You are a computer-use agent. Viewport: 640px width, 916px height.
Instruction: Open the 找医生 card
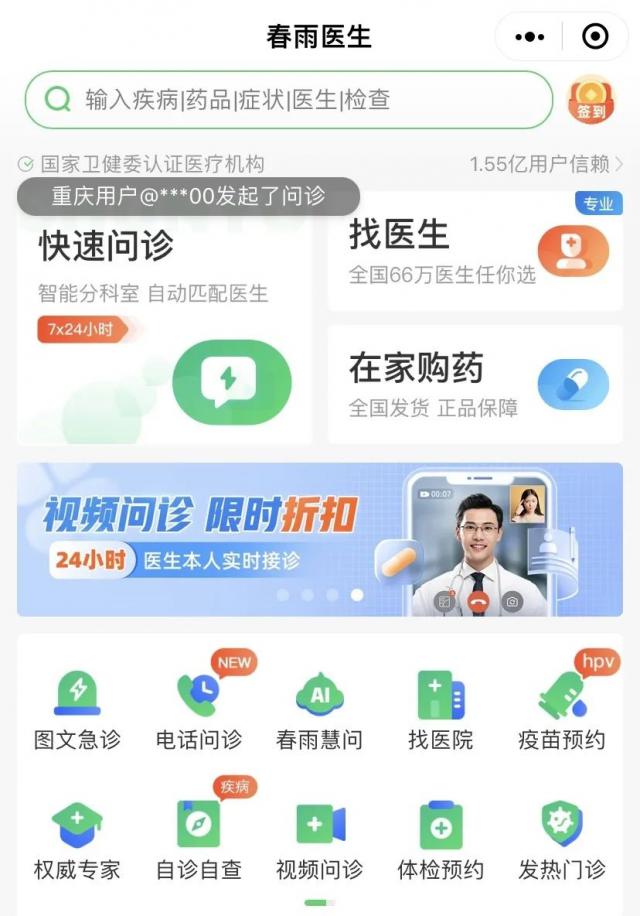click(475, 252)
